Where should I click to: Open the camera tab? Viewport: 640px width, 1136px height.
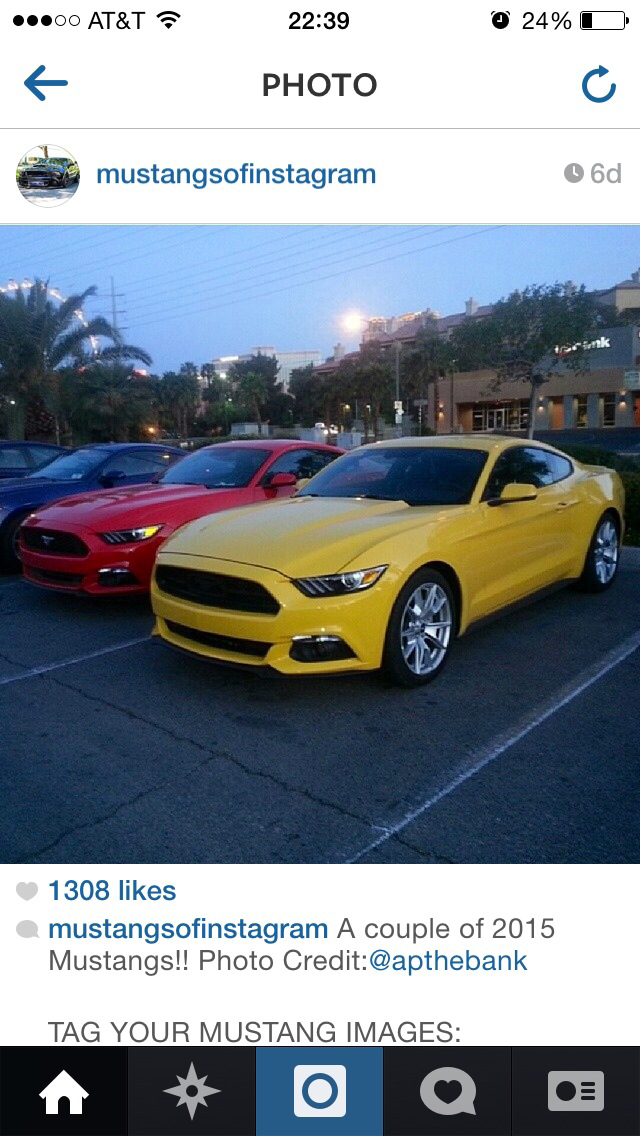pos(320,1091)
